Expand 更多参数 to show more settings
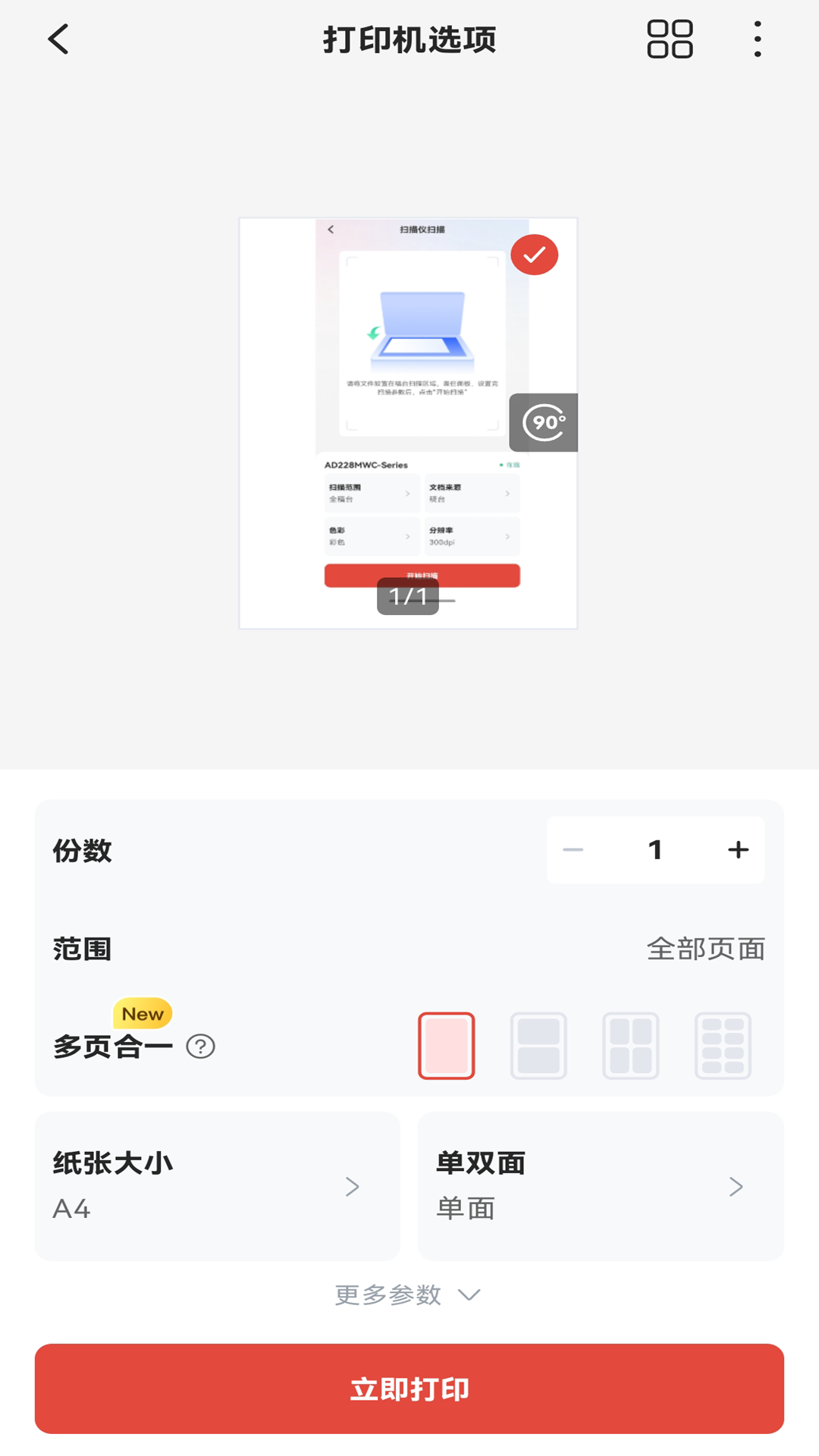 point(409,1294)
